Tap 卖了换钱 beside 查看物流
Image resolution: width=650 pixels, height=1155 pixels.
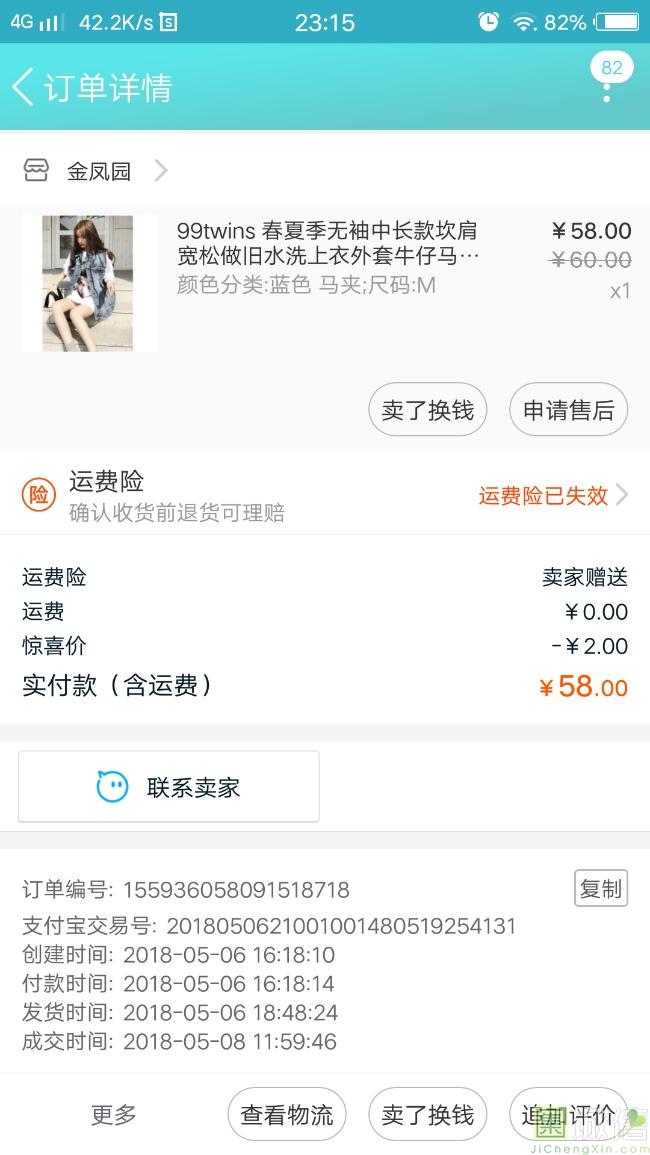click(x=427, y=1114)
